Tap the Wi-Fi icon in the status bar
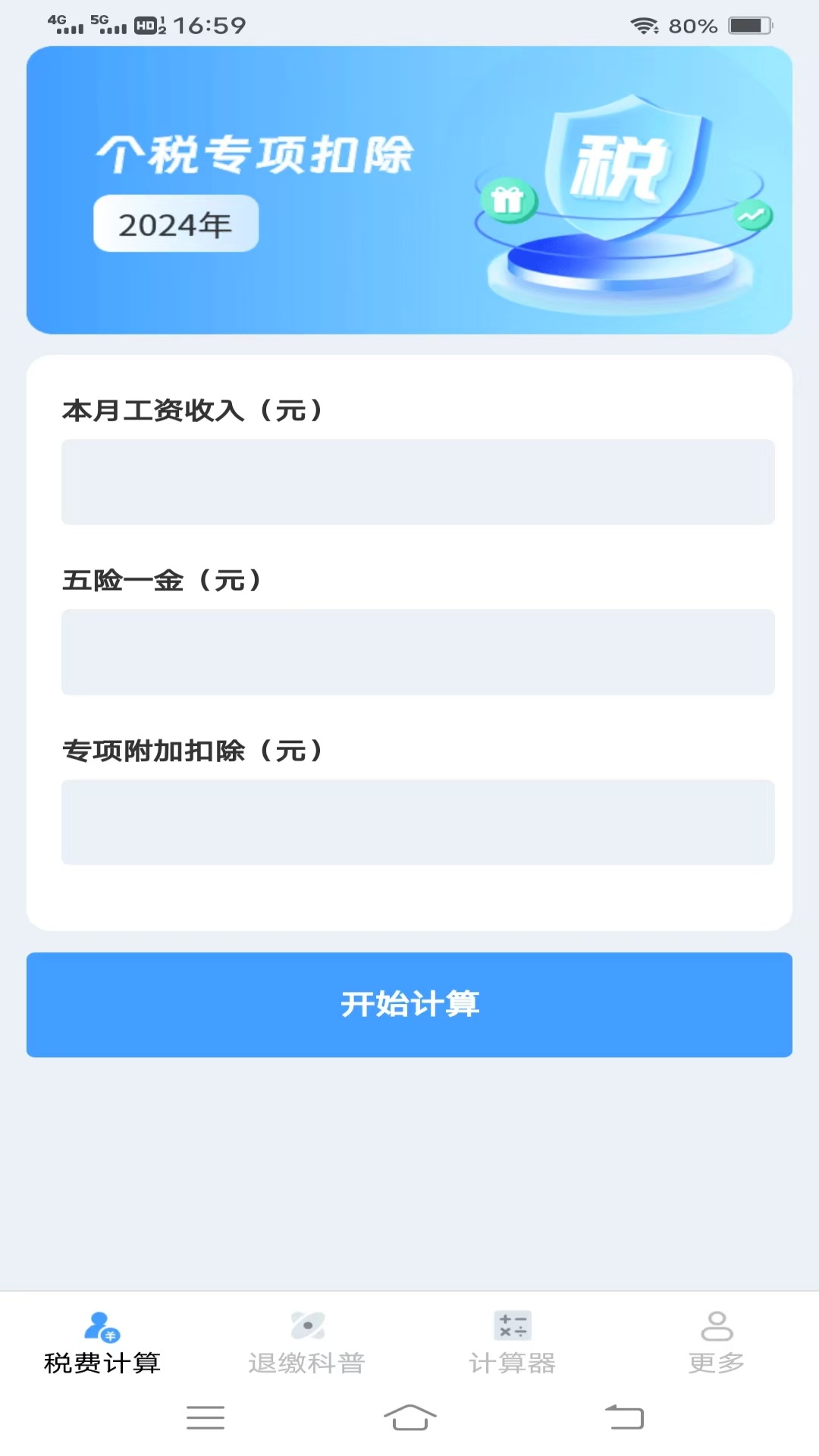 click(x=644, y=24)
